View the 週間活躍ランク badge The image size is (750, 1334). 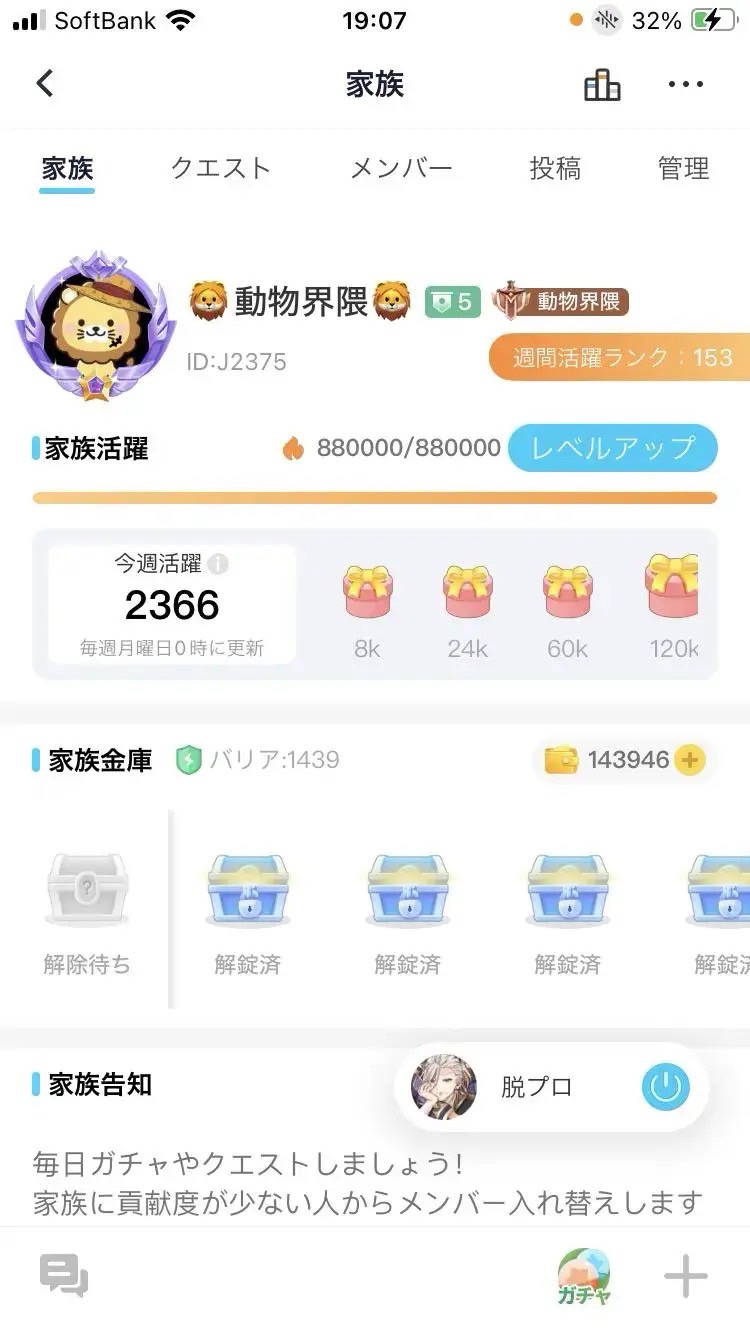(620, 358)
